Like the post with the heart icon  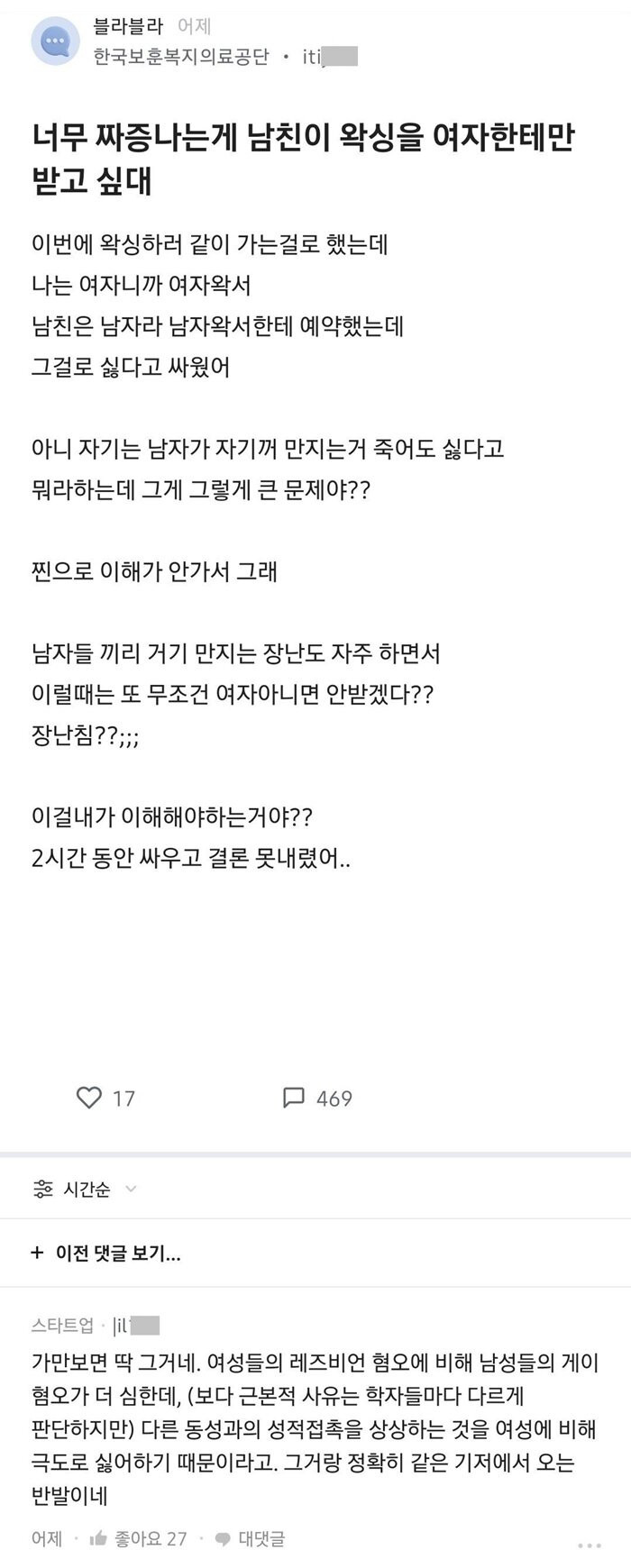pyautogui.click(x=89, y=1098)
